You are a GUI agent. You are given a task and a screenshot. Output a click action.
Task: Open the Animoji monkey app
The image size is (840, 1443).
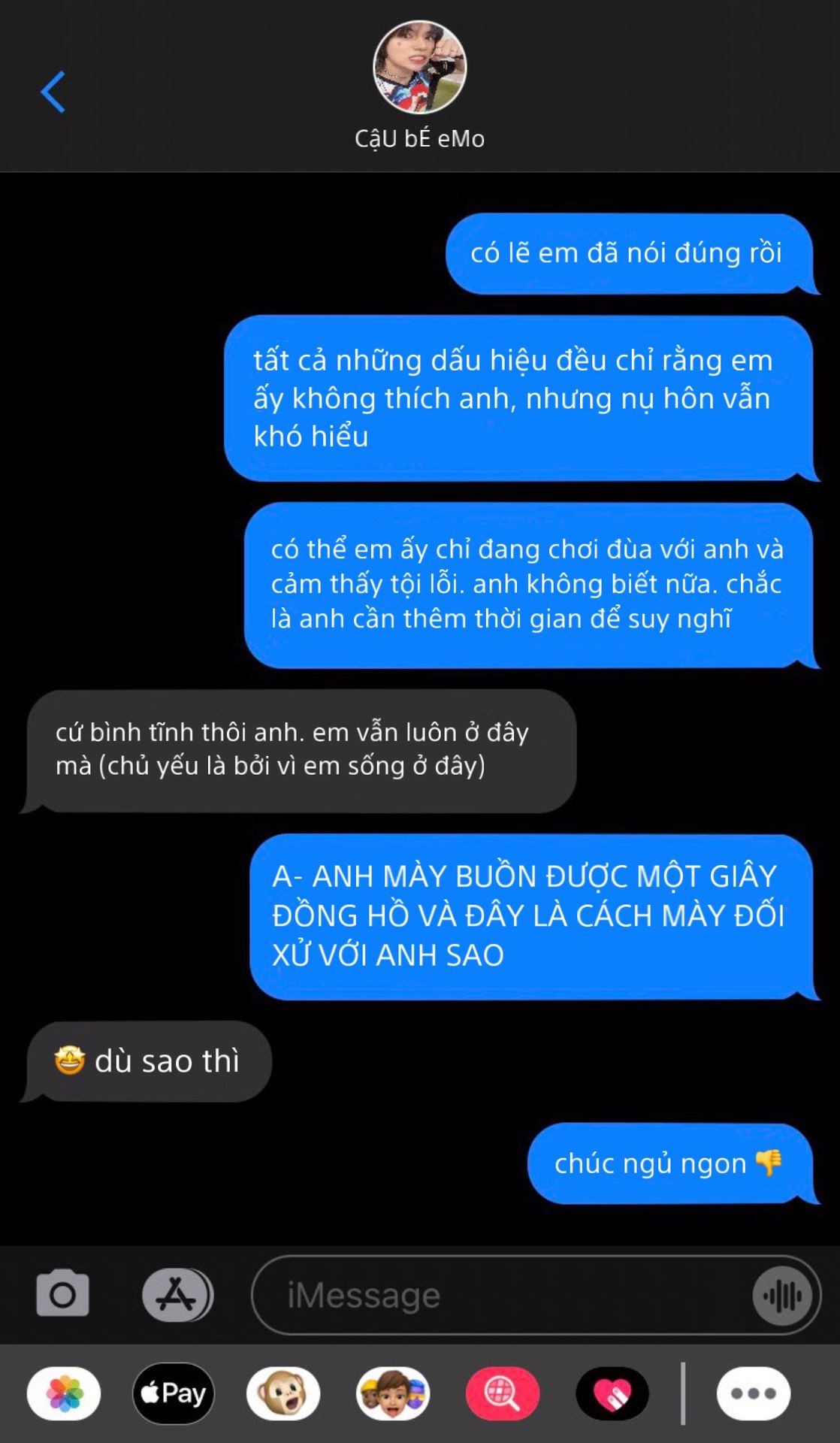coord(283,1394)
